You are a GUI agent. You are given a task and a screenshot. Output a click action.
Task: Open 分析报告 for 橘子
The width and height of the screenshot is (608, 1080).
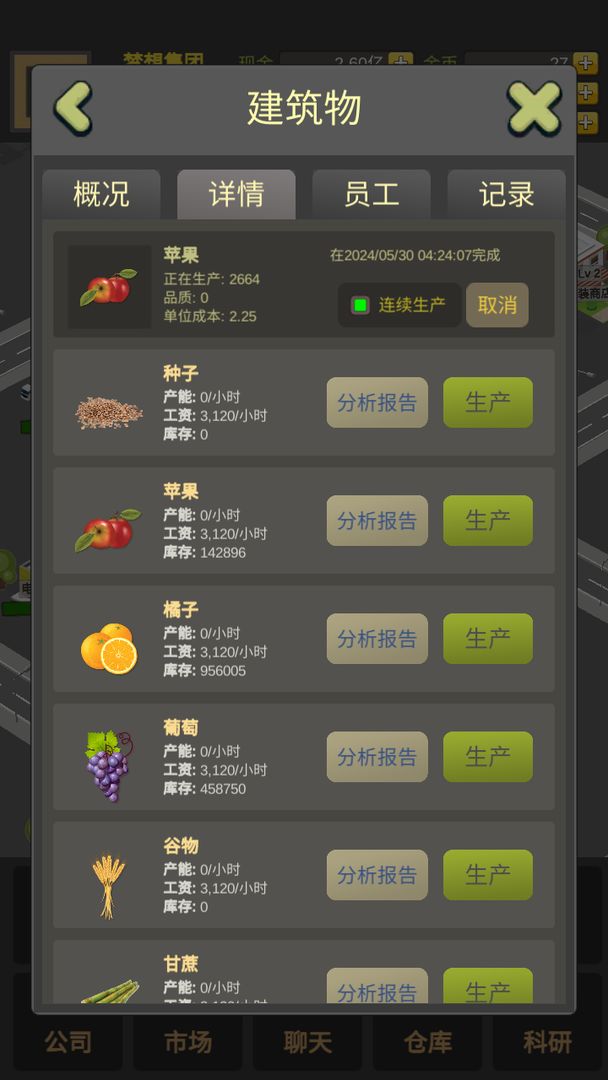coord(377,638)
